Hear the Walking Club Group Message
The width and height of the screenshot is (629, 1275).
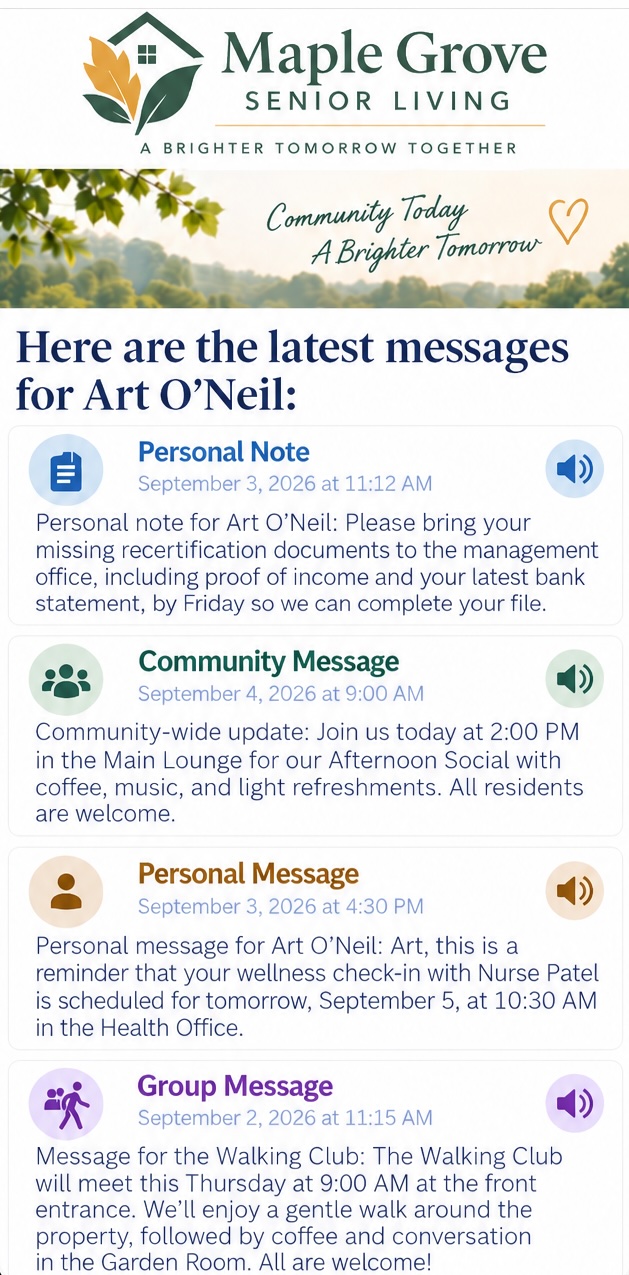[x=574, y=1103]
